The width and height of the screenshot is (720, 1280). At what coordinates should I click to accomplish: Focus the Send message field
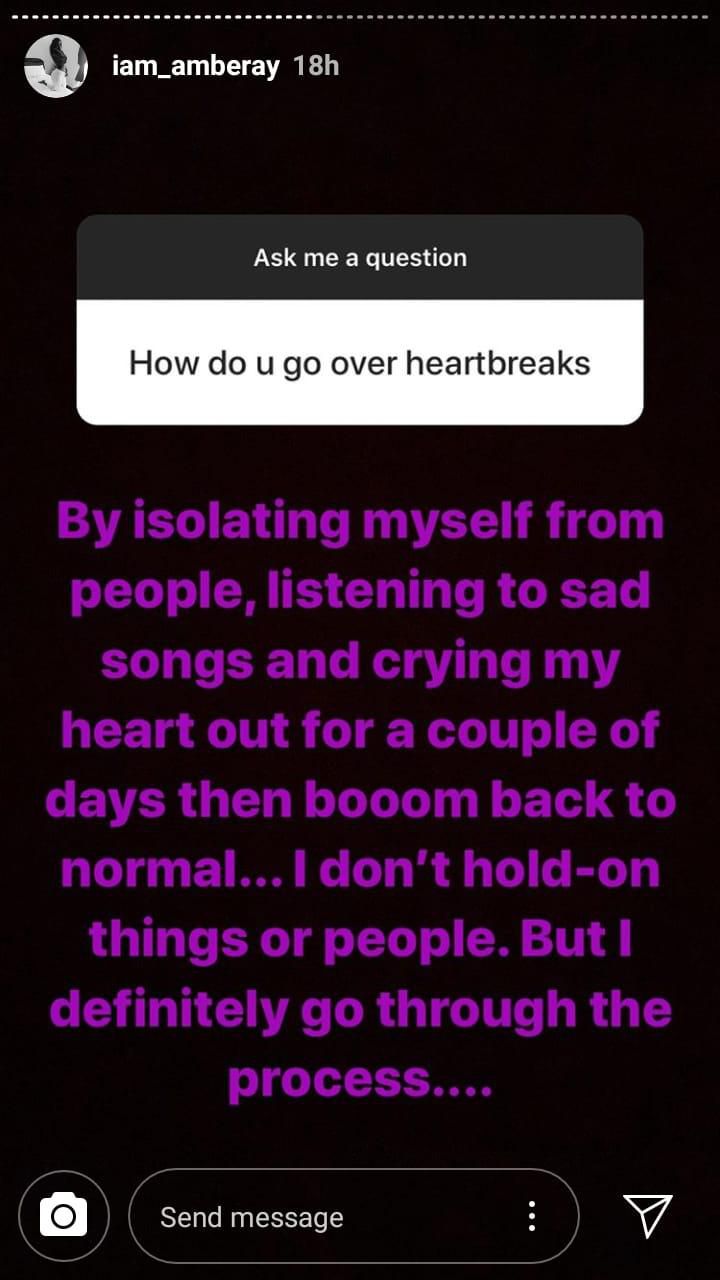320,1217
